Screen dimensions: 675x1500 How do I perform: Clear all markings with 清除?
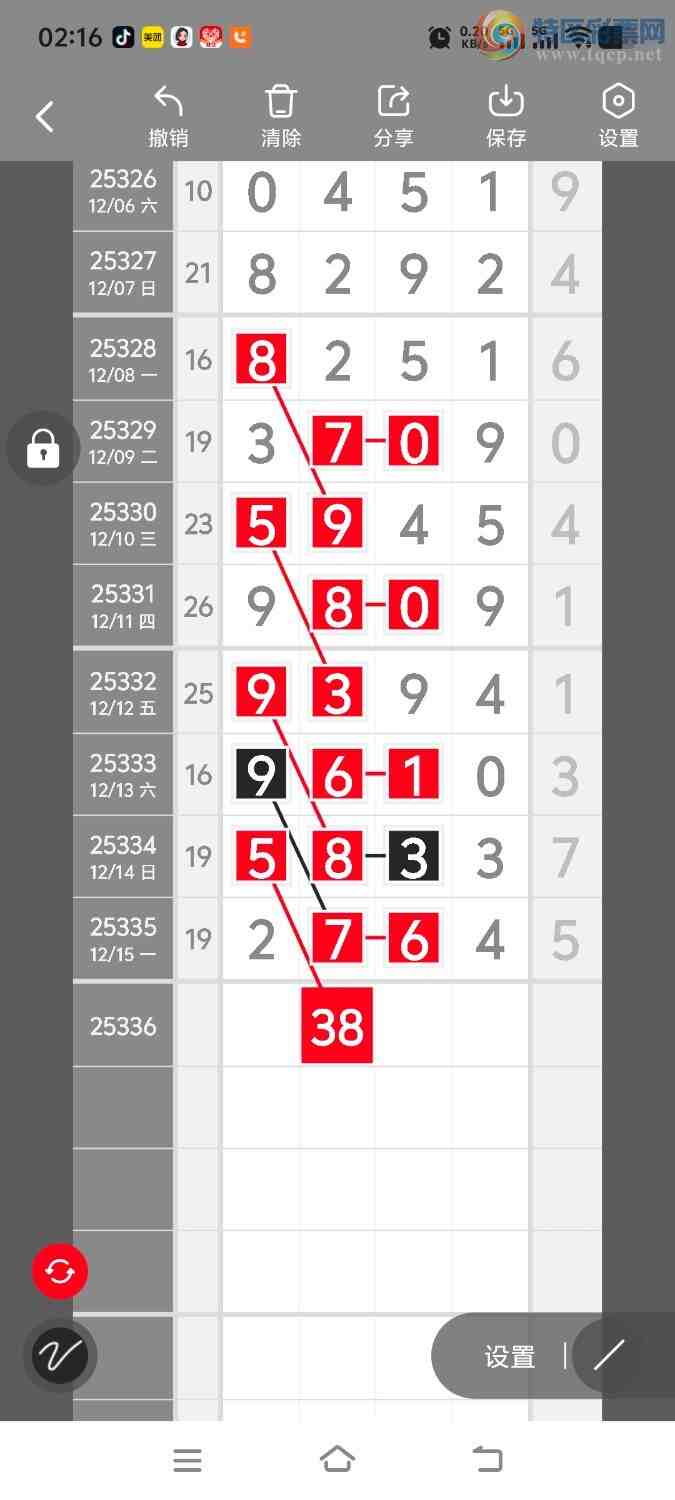coord(281,117)
